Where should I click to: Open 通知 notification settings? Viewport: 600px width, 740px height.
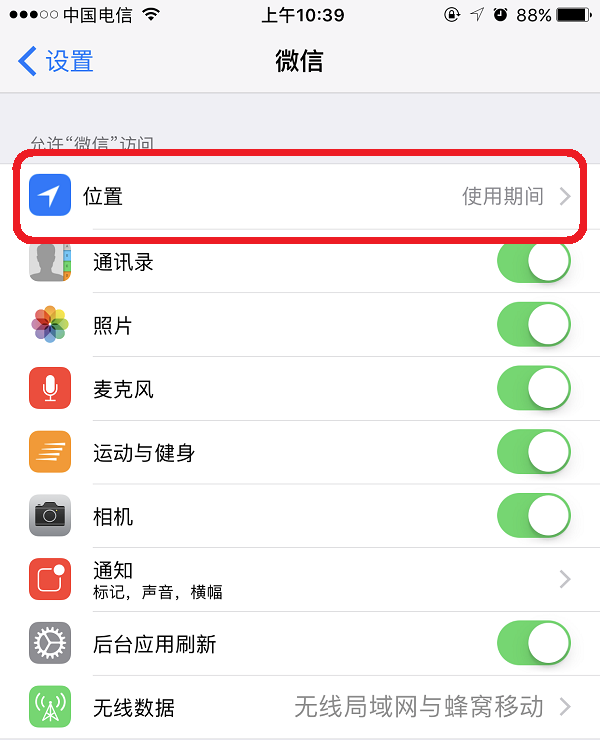tap(300, 579)
